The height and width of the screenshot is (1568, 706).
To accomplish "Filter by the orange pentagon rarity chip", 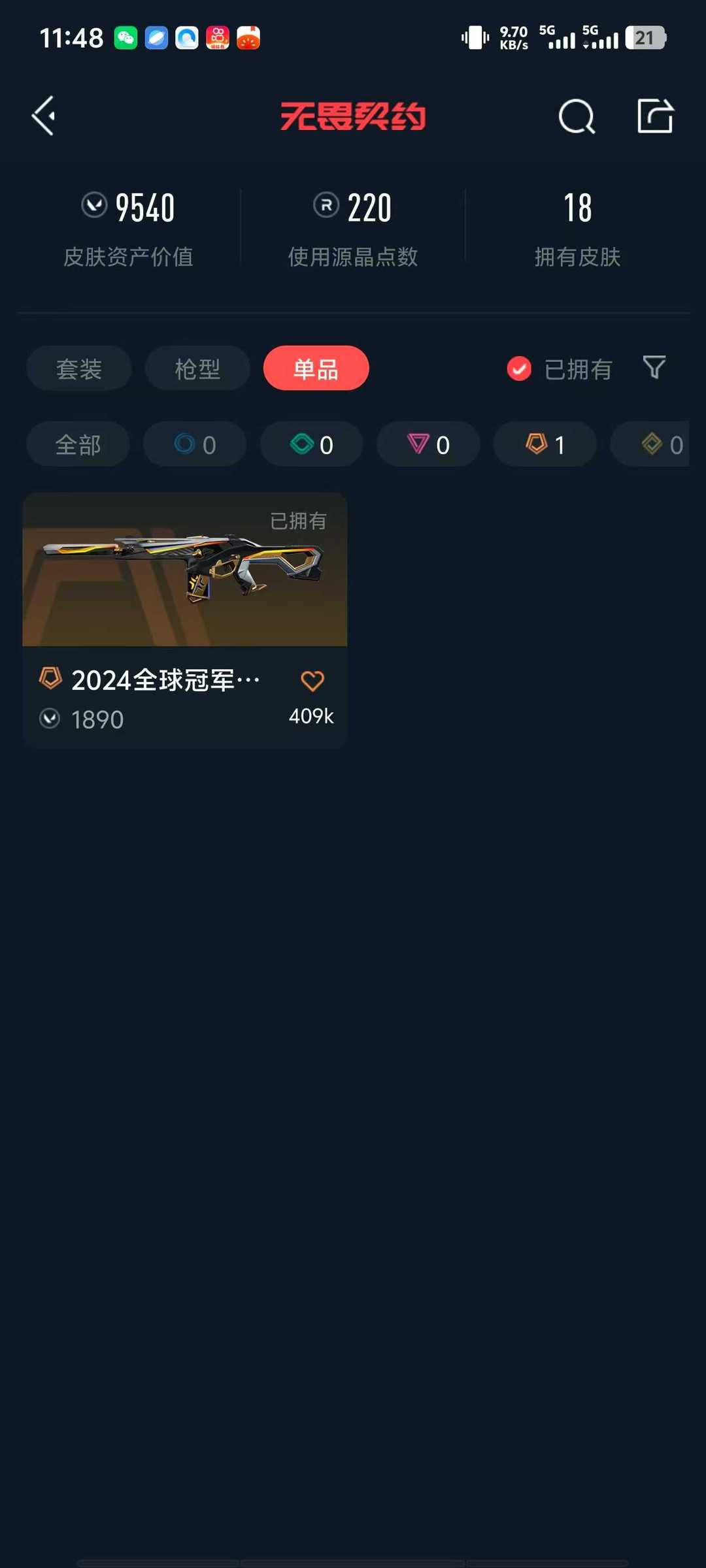I will (545, 444).
